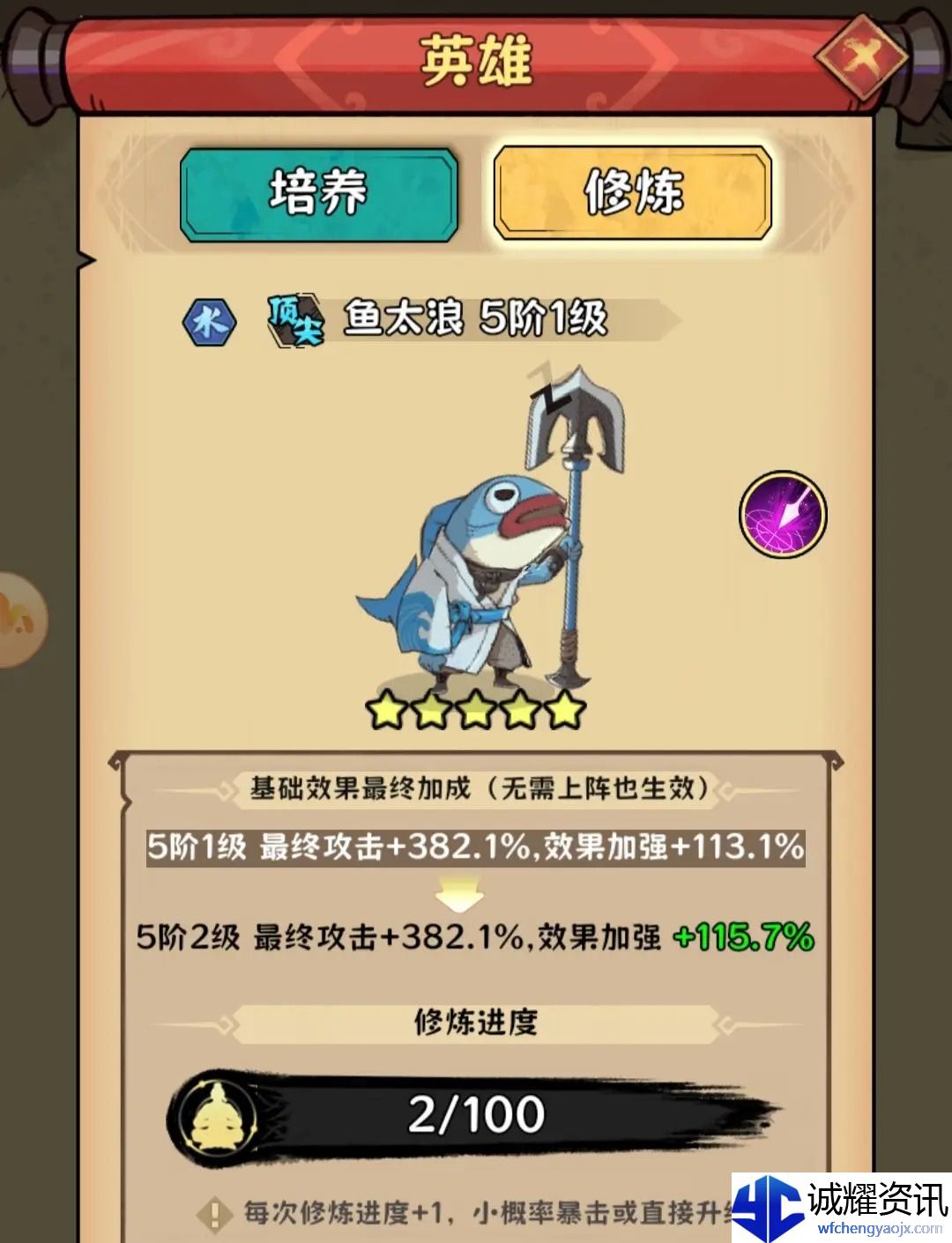
Task: Switch to the 修炼 tab
Action: click(632, 194)
